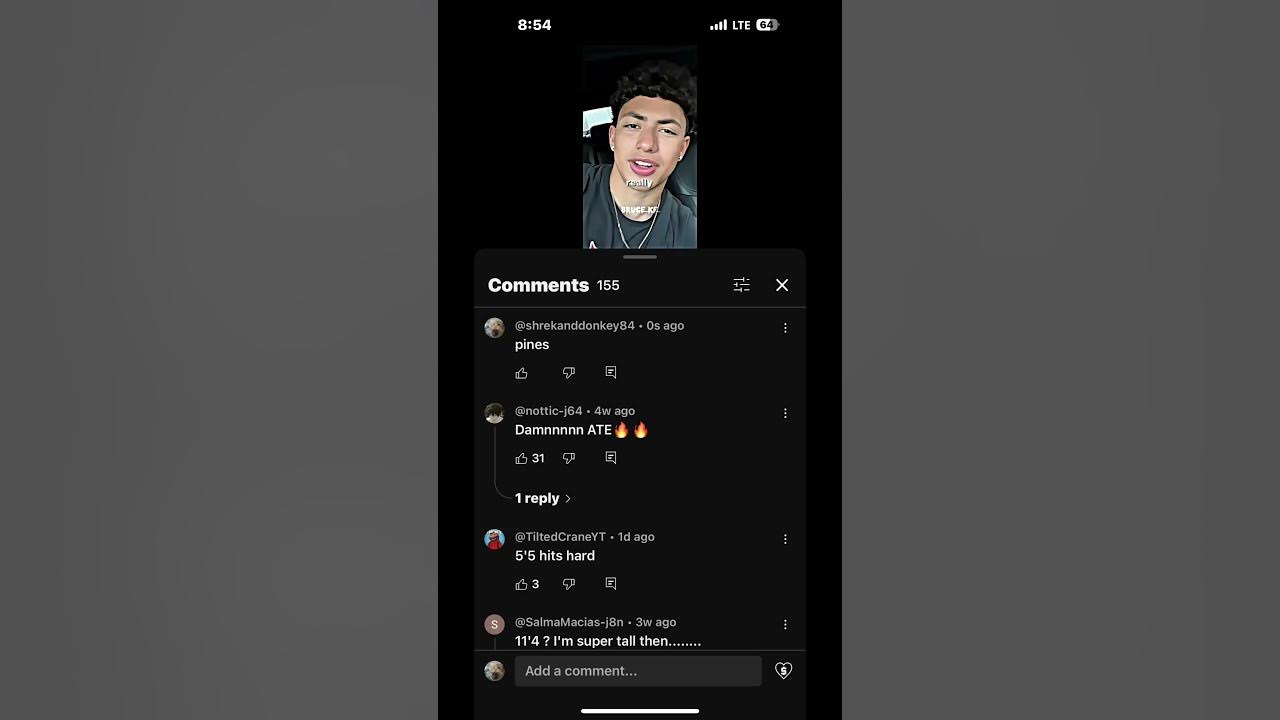Reply to @TiltedCraneYT's comment

click(x=611, y=584)
